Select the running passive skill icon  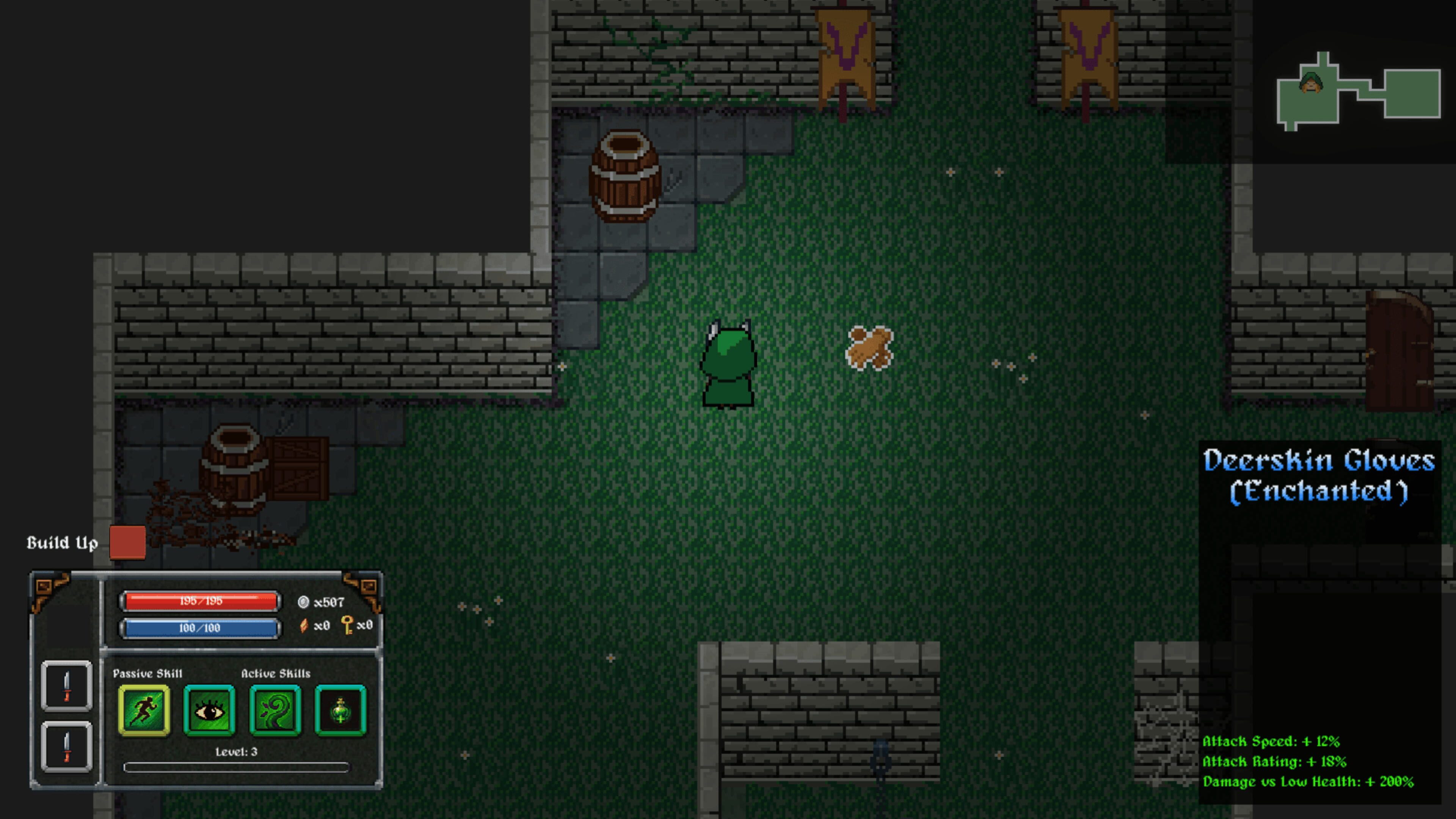144,711
